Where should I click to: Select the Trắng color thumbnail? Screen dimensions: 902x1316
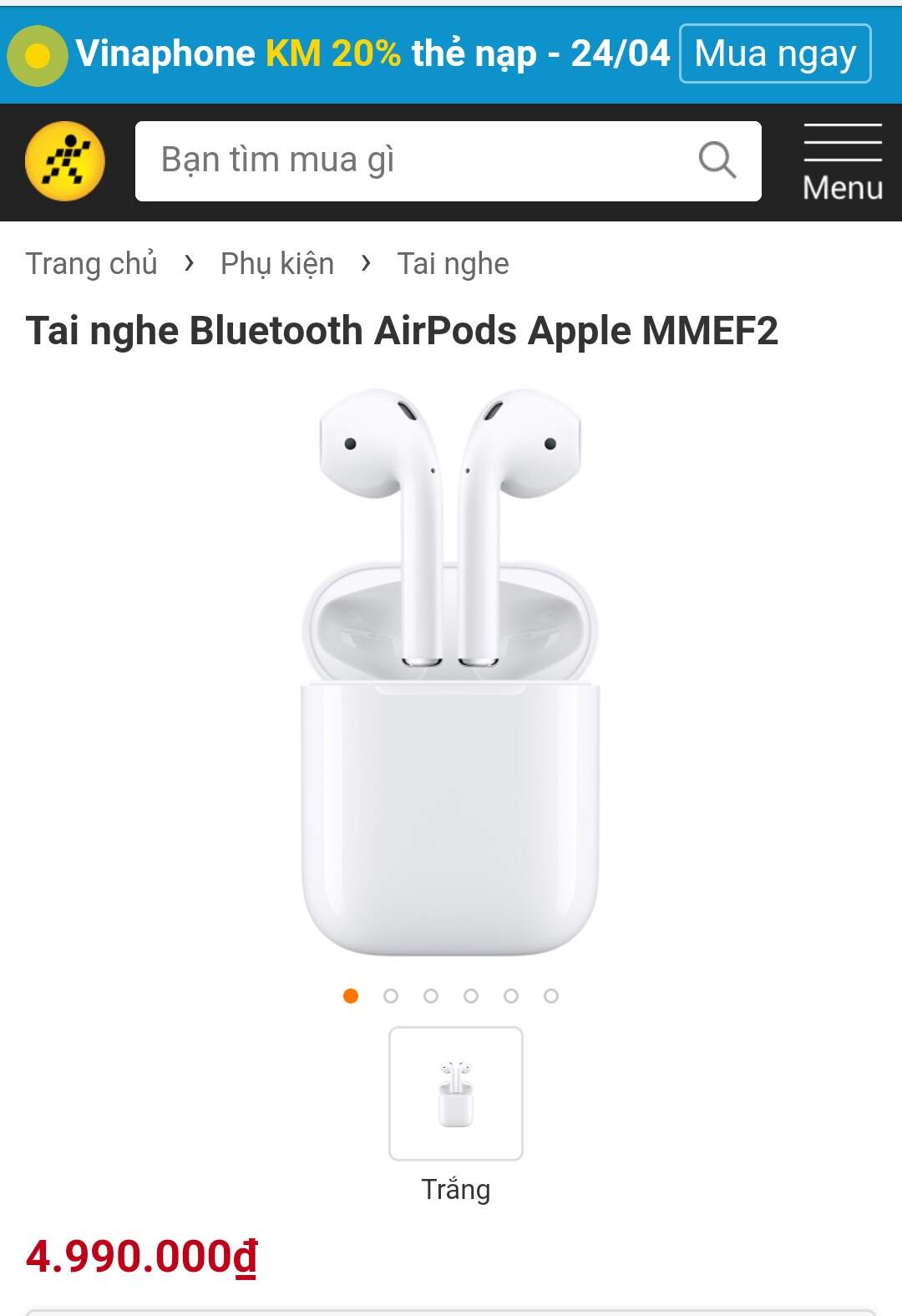pyautogui.click(x=456, y=1093)
